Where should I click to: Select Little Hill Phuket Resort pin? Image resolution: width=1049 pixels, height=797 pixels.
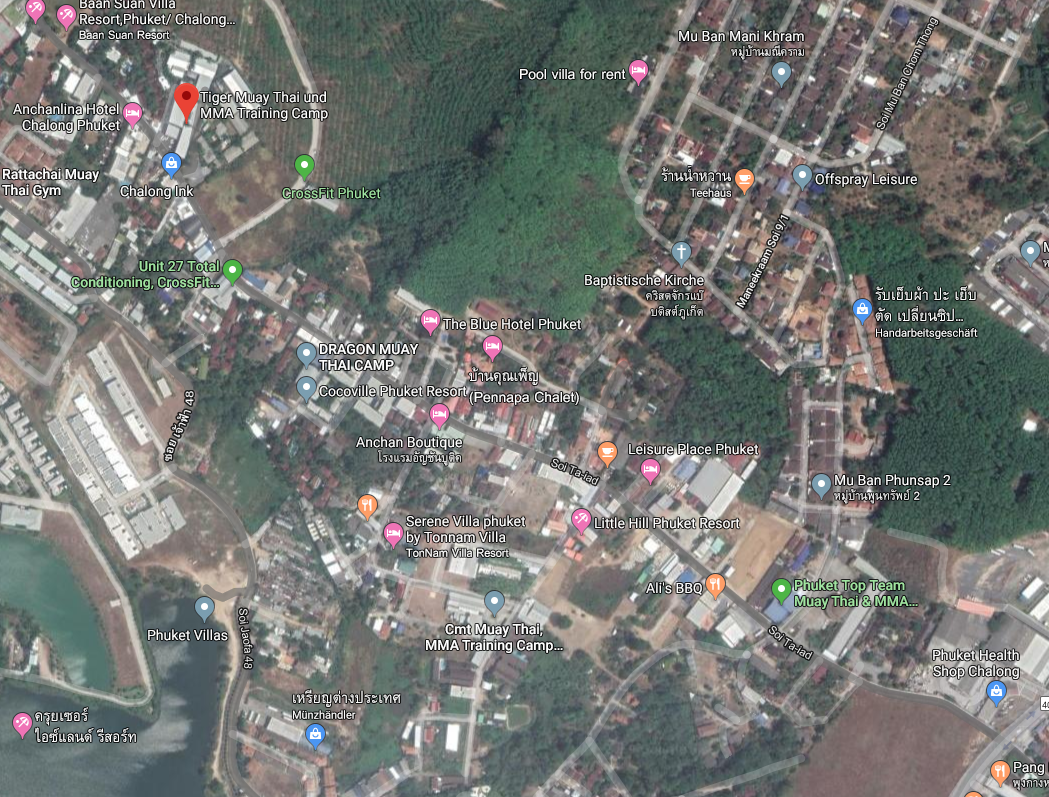click(x=581, y=520)
